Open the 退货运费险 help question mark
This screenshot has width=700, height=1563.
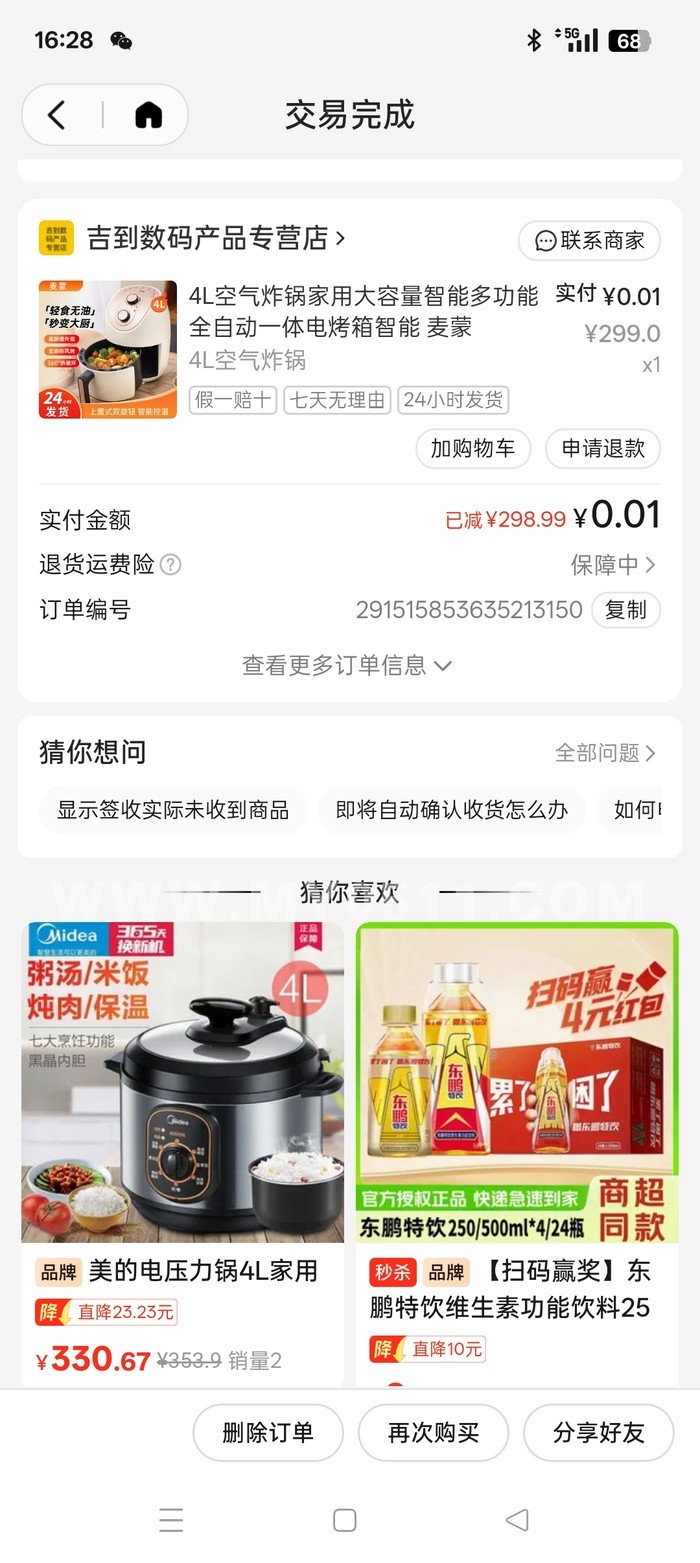pos(171,565)
